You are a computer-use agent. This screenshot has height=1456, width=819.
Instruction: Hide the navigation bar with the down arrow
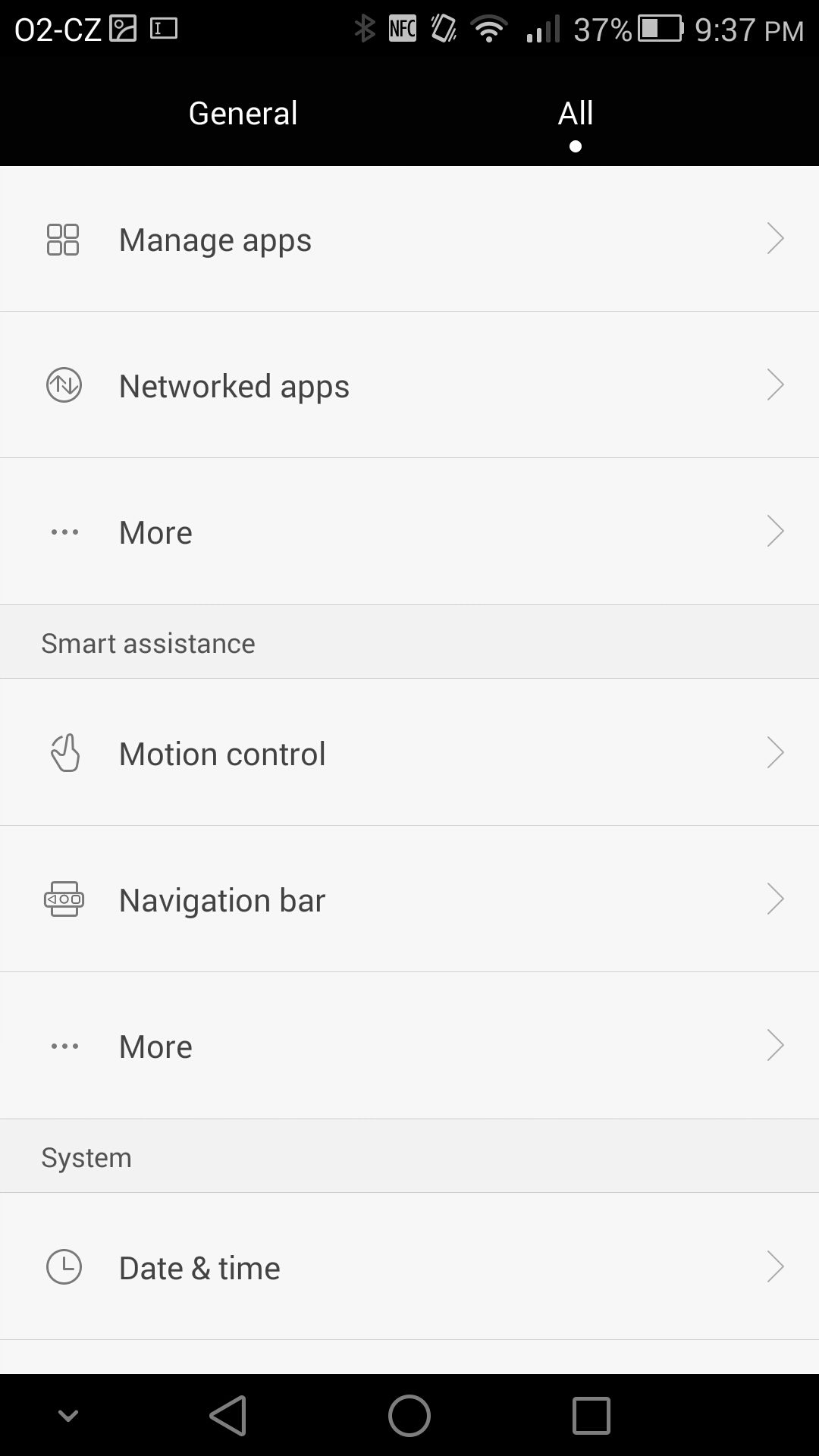pyautogui.click(x=68, y=1415)
